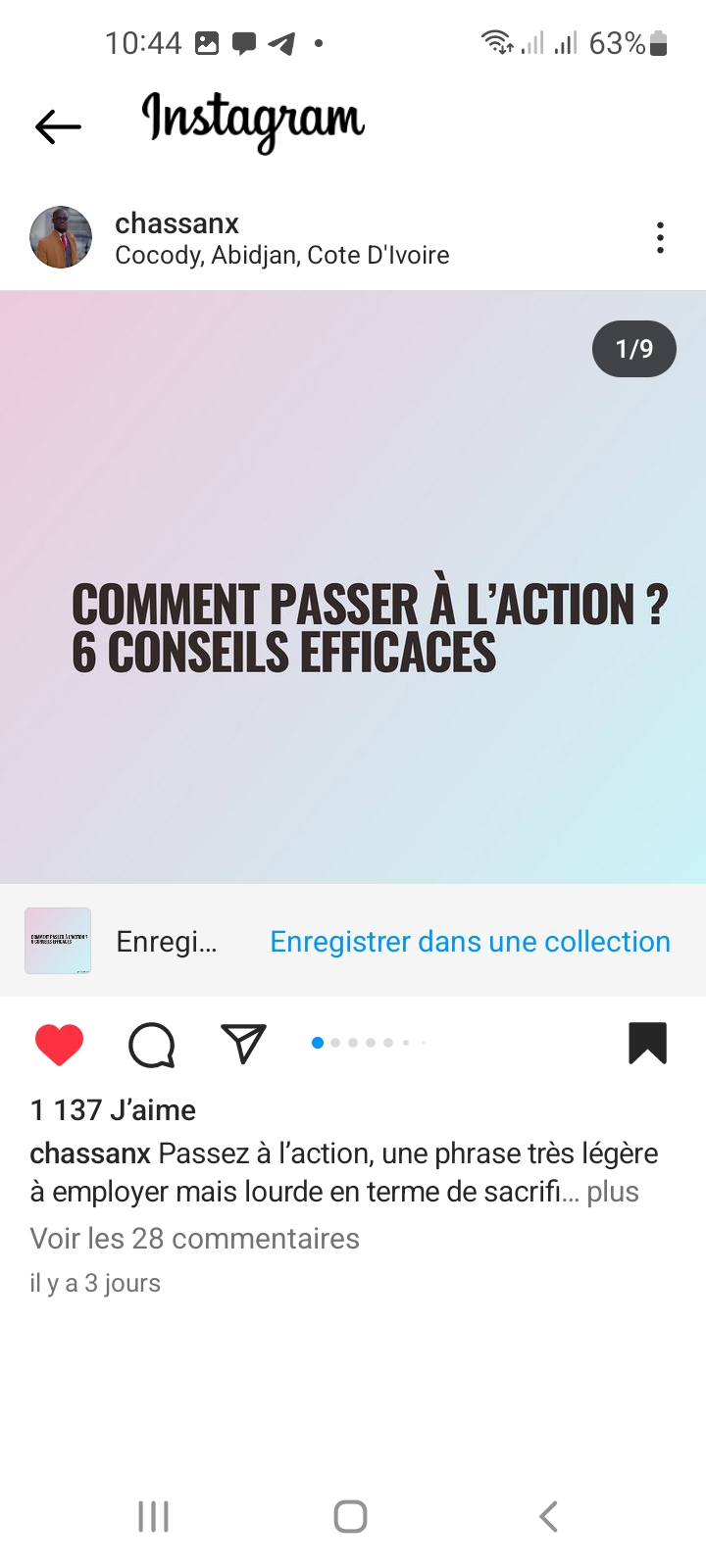Viewport: 706px width, 1568px height.
Task: Open chassanx's profile picture
Action: coord(61,238)
